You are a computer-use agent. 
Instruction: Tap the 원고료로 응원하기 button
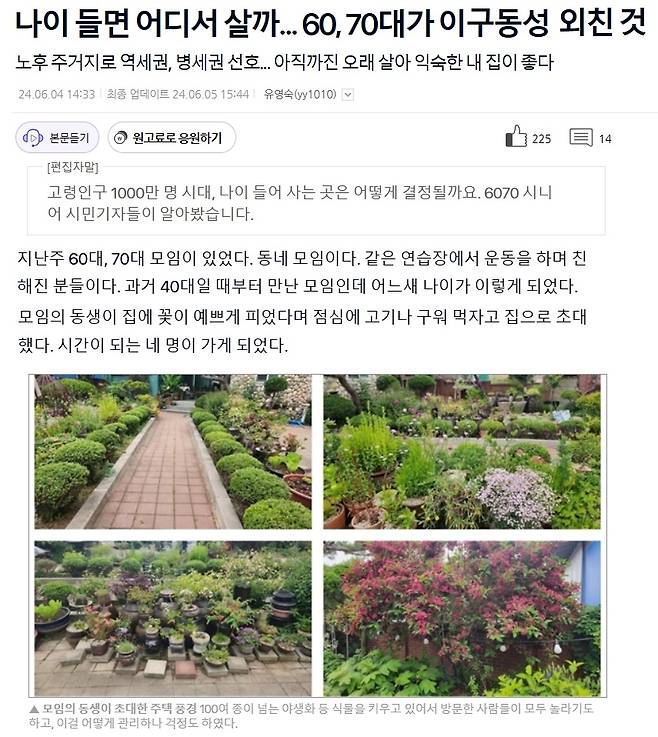pos(171,138)
